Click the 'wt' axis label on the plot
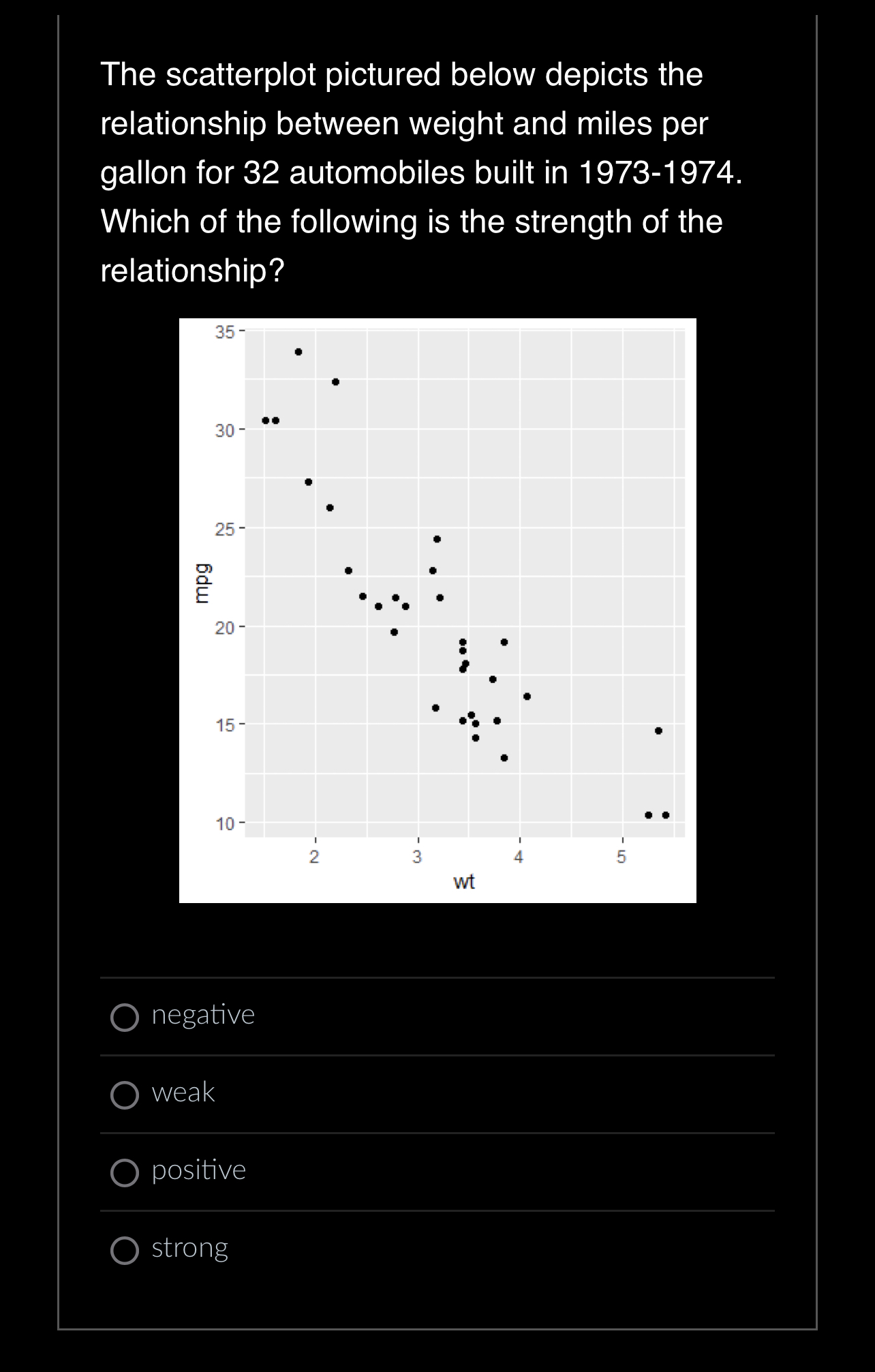 465,881
